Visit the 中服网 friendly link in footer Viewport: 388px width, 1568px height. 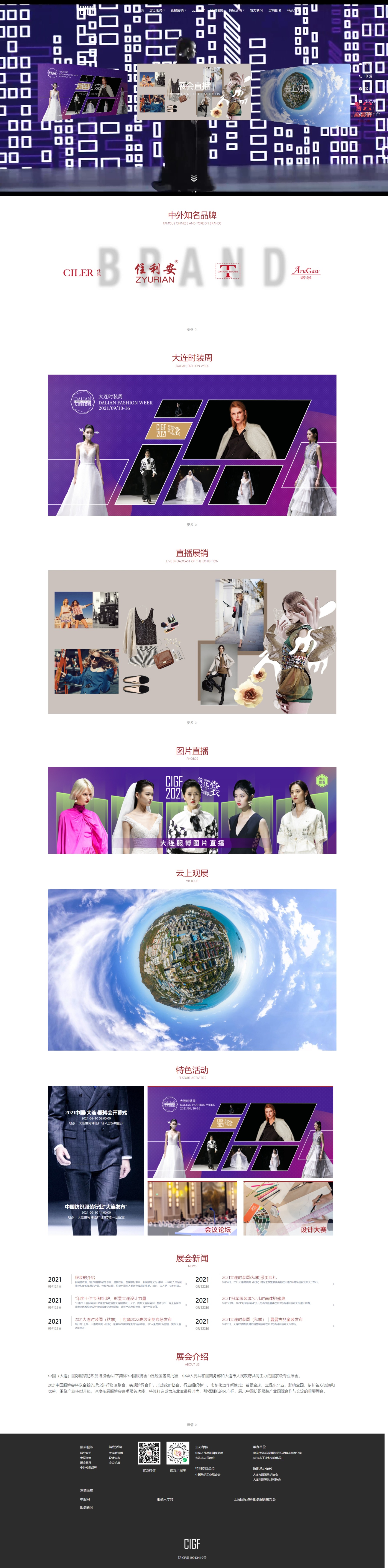coord(85,1499)
